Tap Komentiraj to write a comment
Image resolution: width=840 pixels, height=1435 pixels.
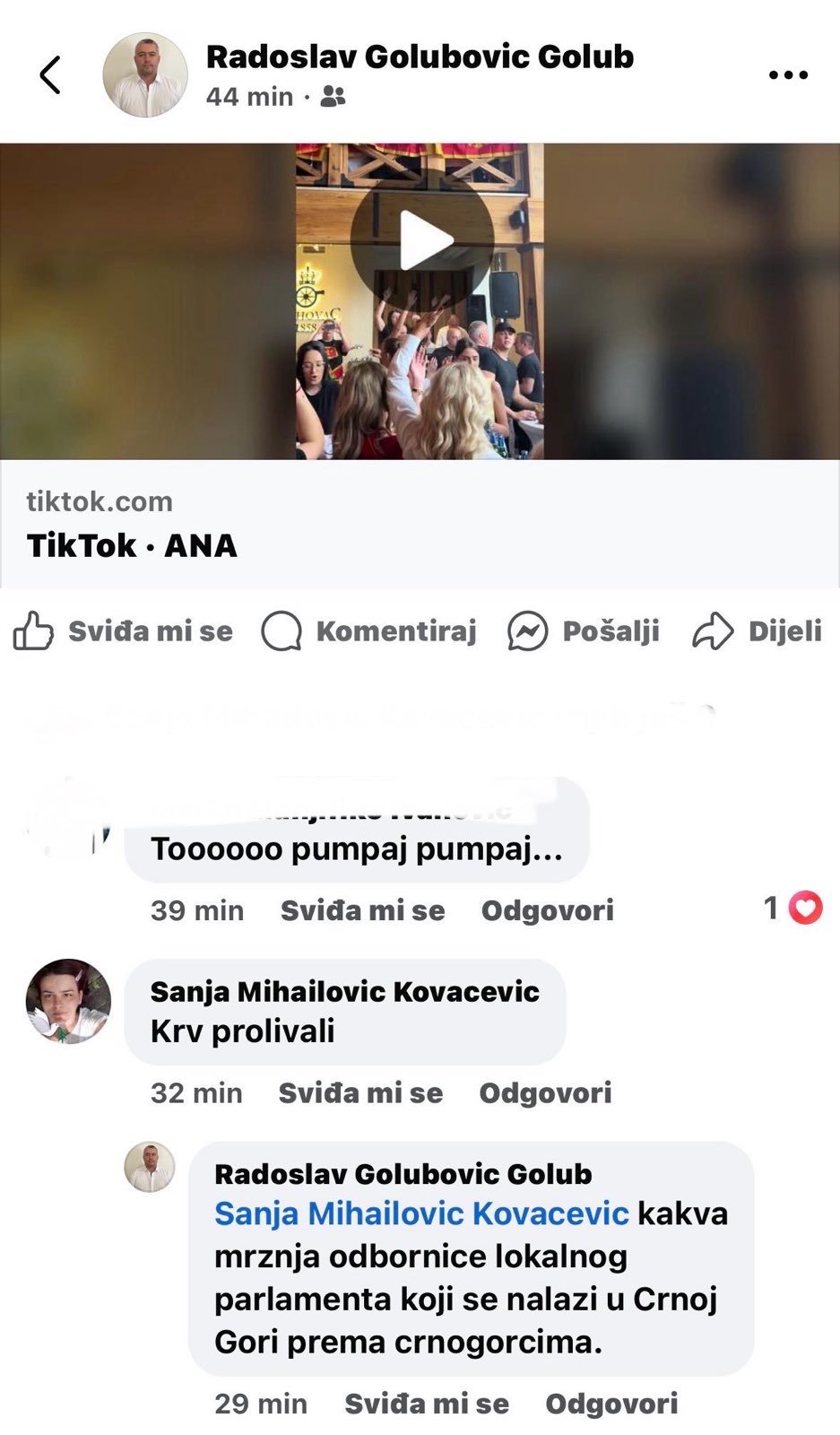tap(368, 631)
